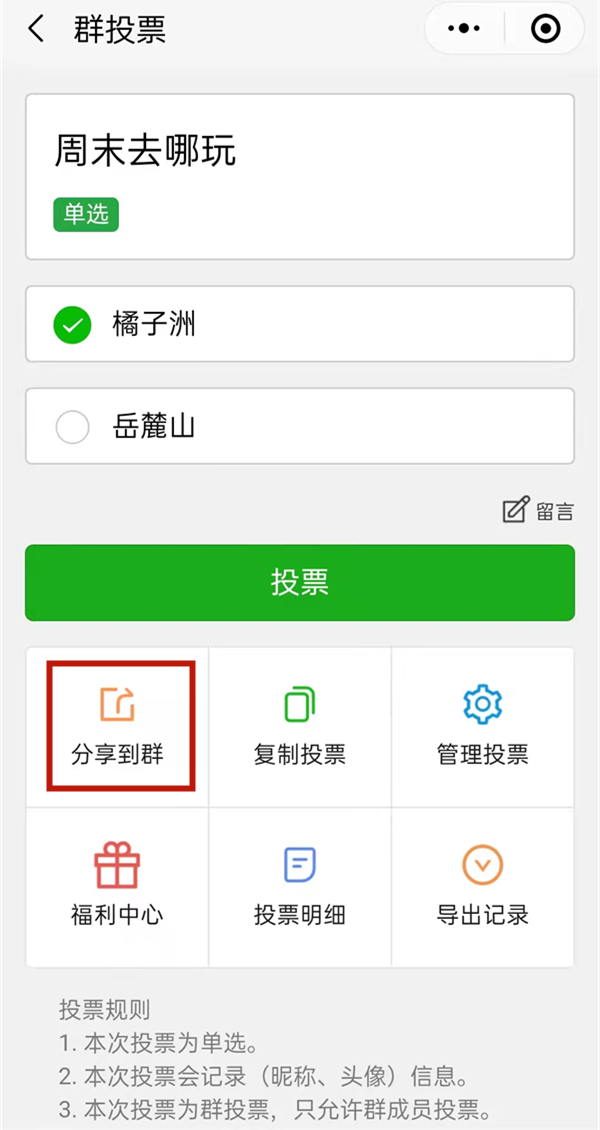Select the 橘子洲 option

pos(300,324)
